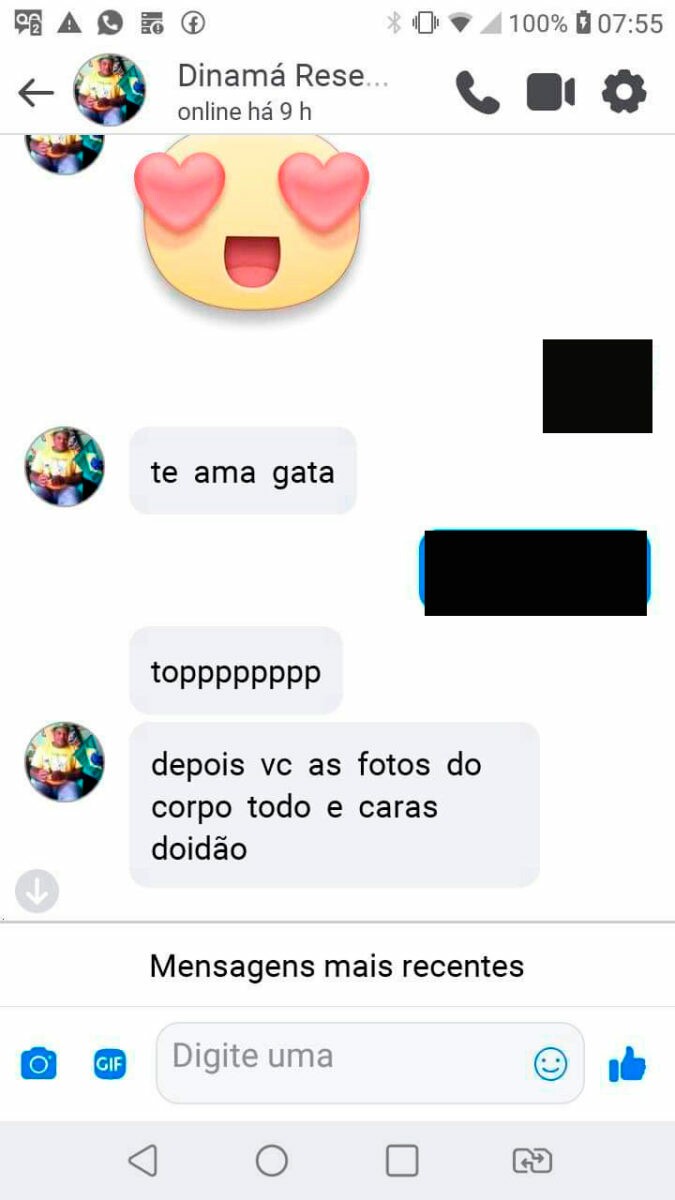Open the emoji picker in the message field
The image size is (675, 1200).
click(550, 1064)
